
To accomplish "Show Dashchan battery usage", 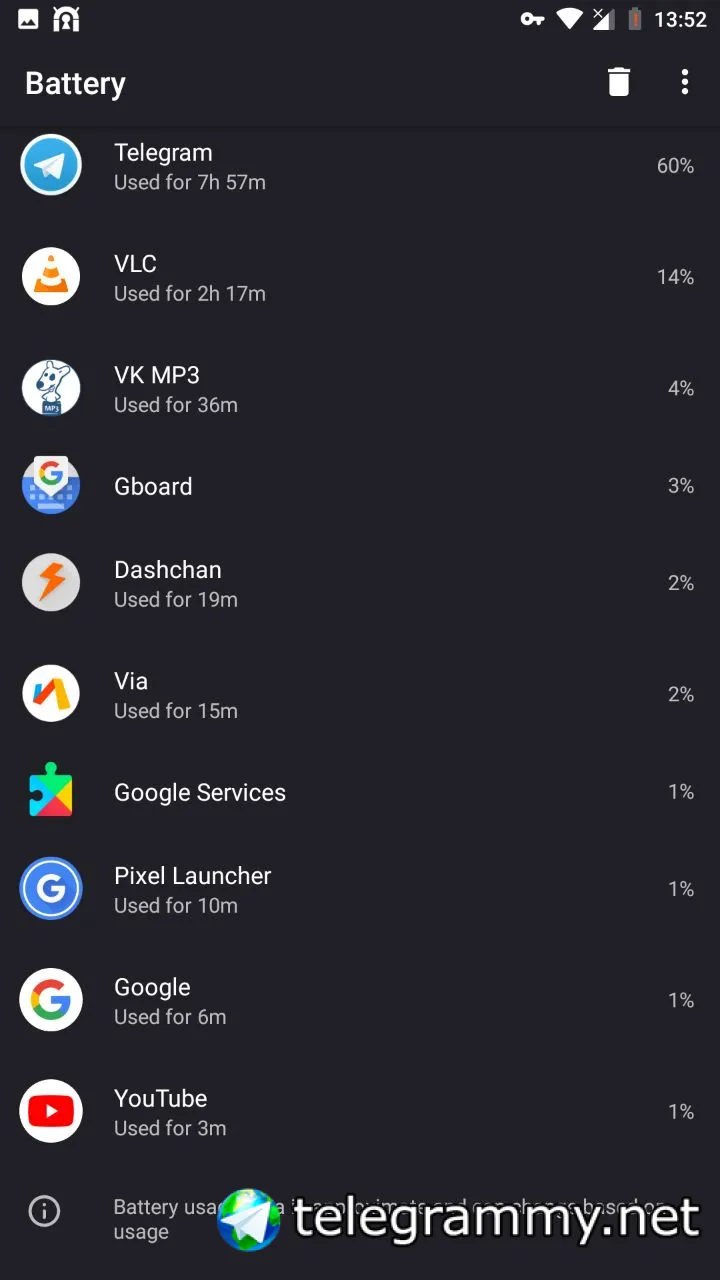I will point(360,584).
